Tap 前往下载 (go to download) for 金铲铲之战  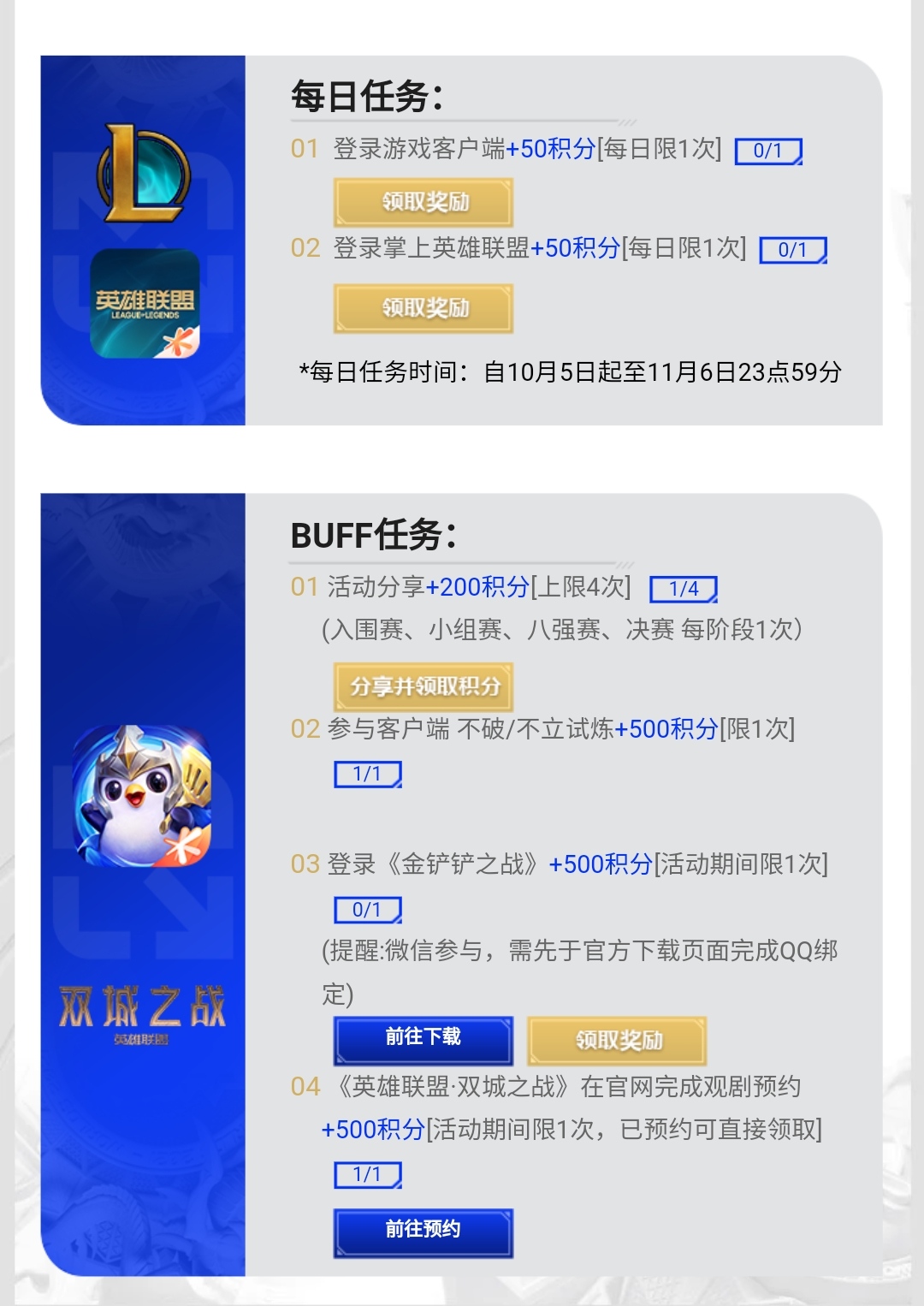pos(423,1040)
